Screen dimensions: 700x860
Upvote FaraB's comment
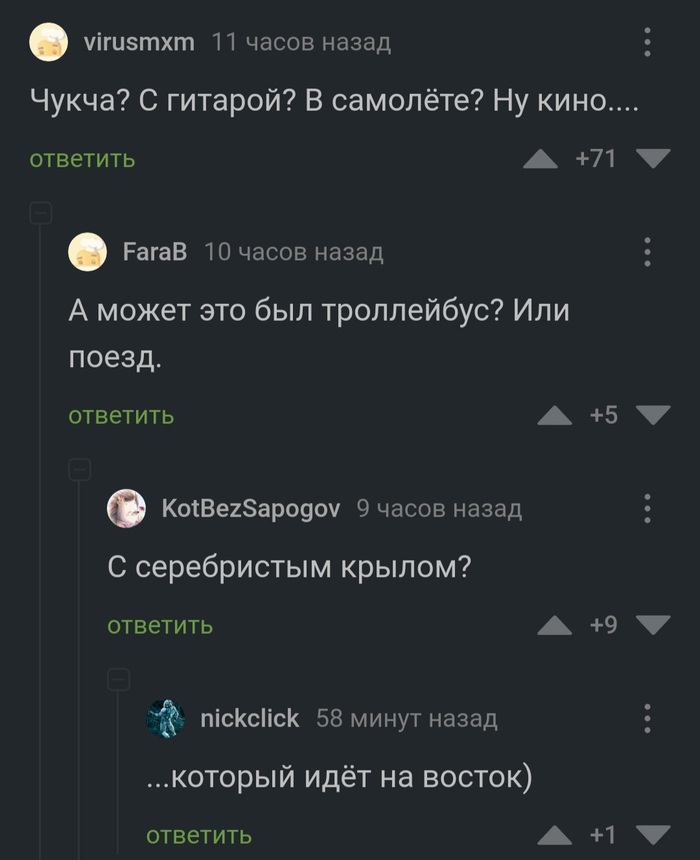pos(555,416)
